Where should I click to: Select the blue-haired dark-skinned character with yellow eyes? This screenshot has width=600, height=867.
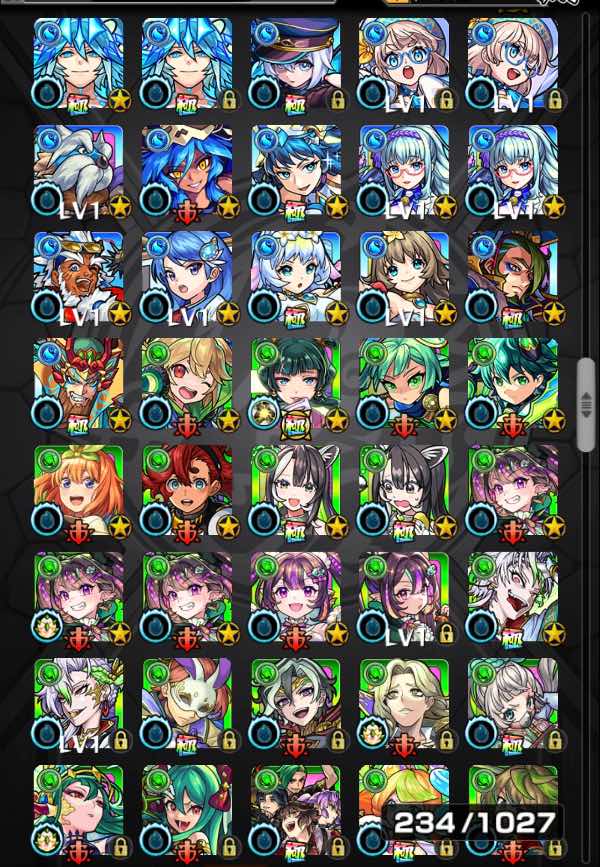pos(187,170)
